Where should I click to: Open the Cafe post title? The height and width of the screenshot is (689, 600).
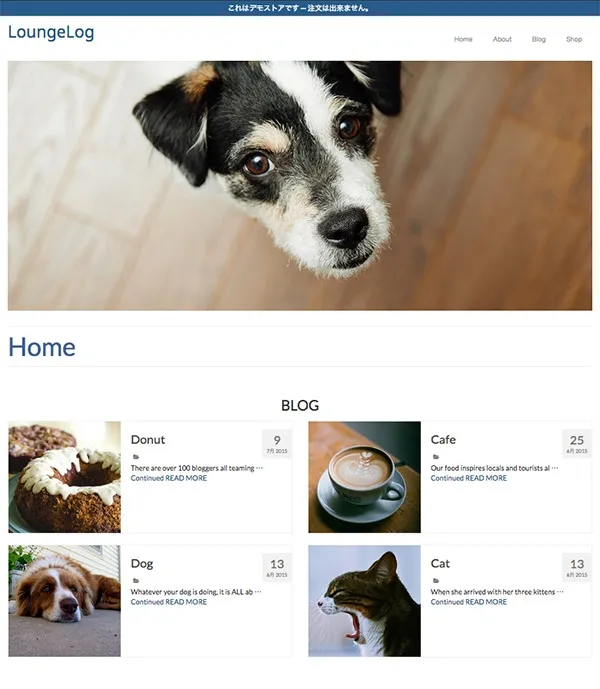[x=443, y=440]
